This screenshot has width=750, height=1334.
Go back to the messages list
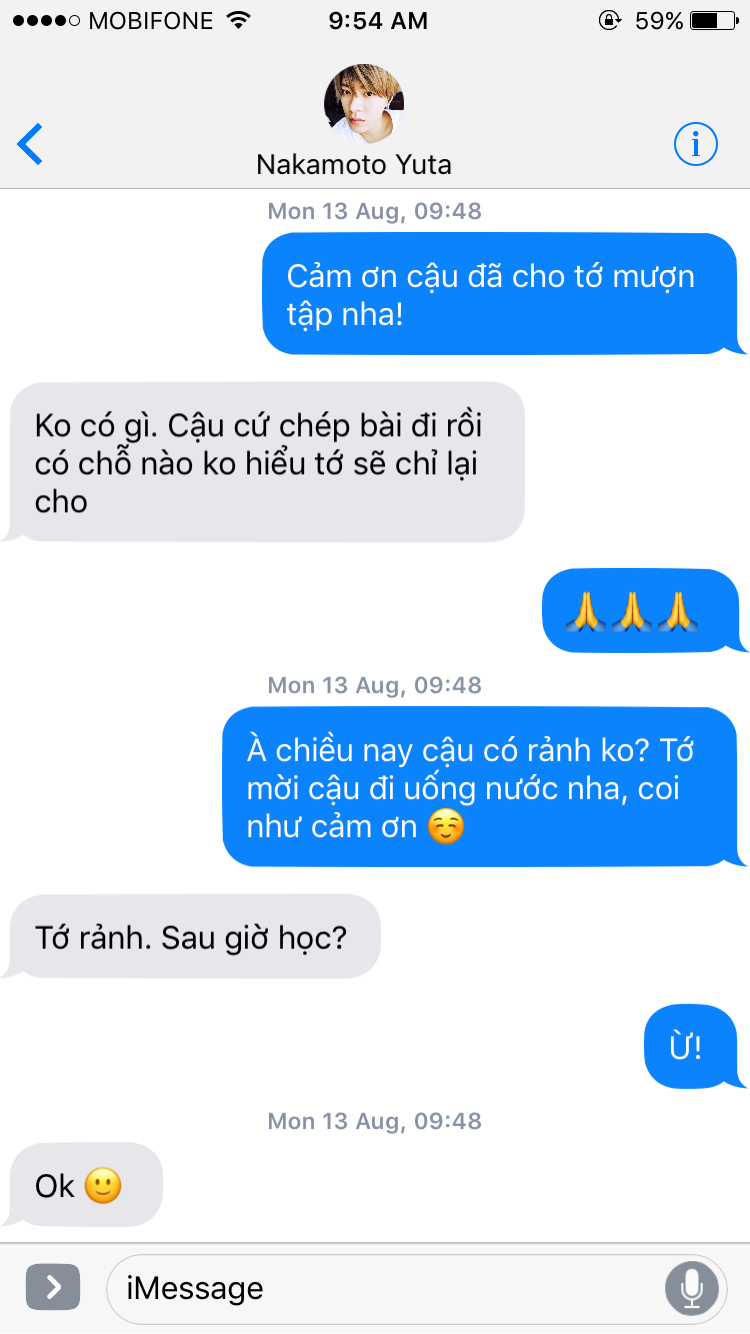[31, 145]
